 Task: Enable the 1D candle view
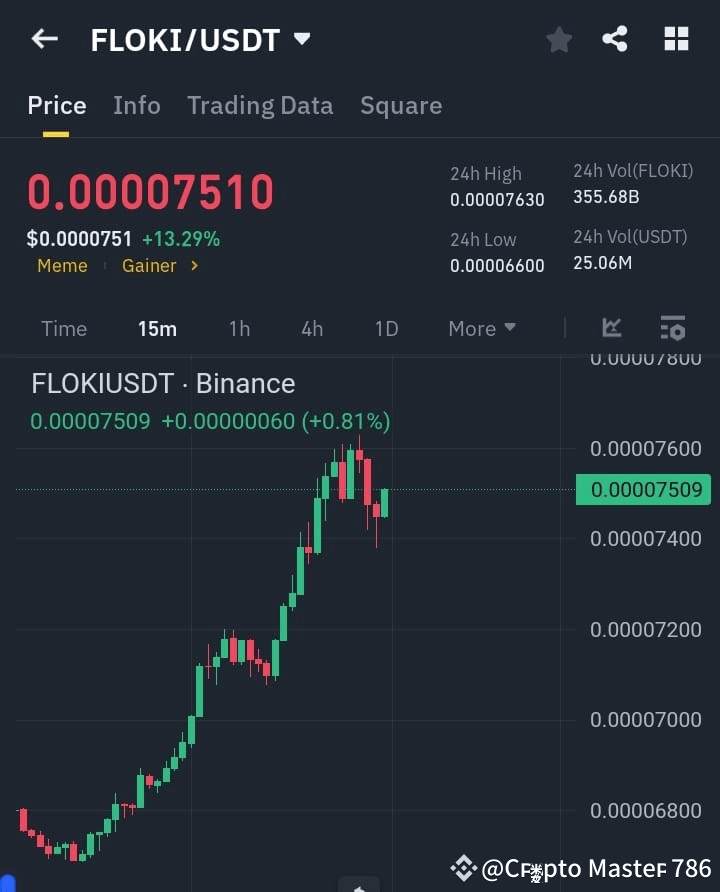386,328
